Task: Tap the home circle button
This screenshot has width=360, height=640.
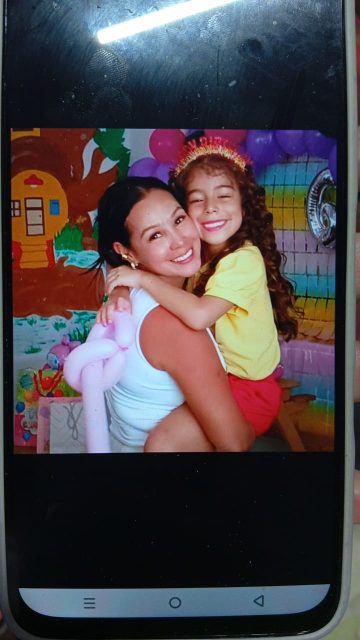Action: coord(175,602)
